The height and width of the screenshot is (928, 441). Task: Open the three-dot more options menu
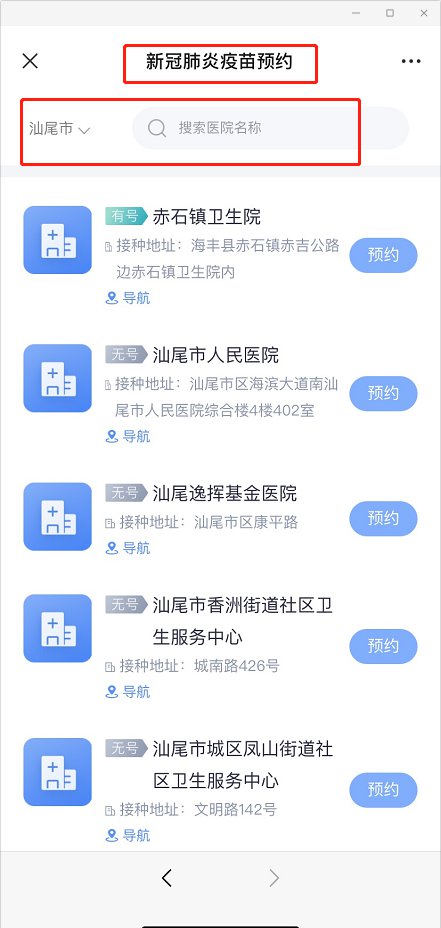411,61
